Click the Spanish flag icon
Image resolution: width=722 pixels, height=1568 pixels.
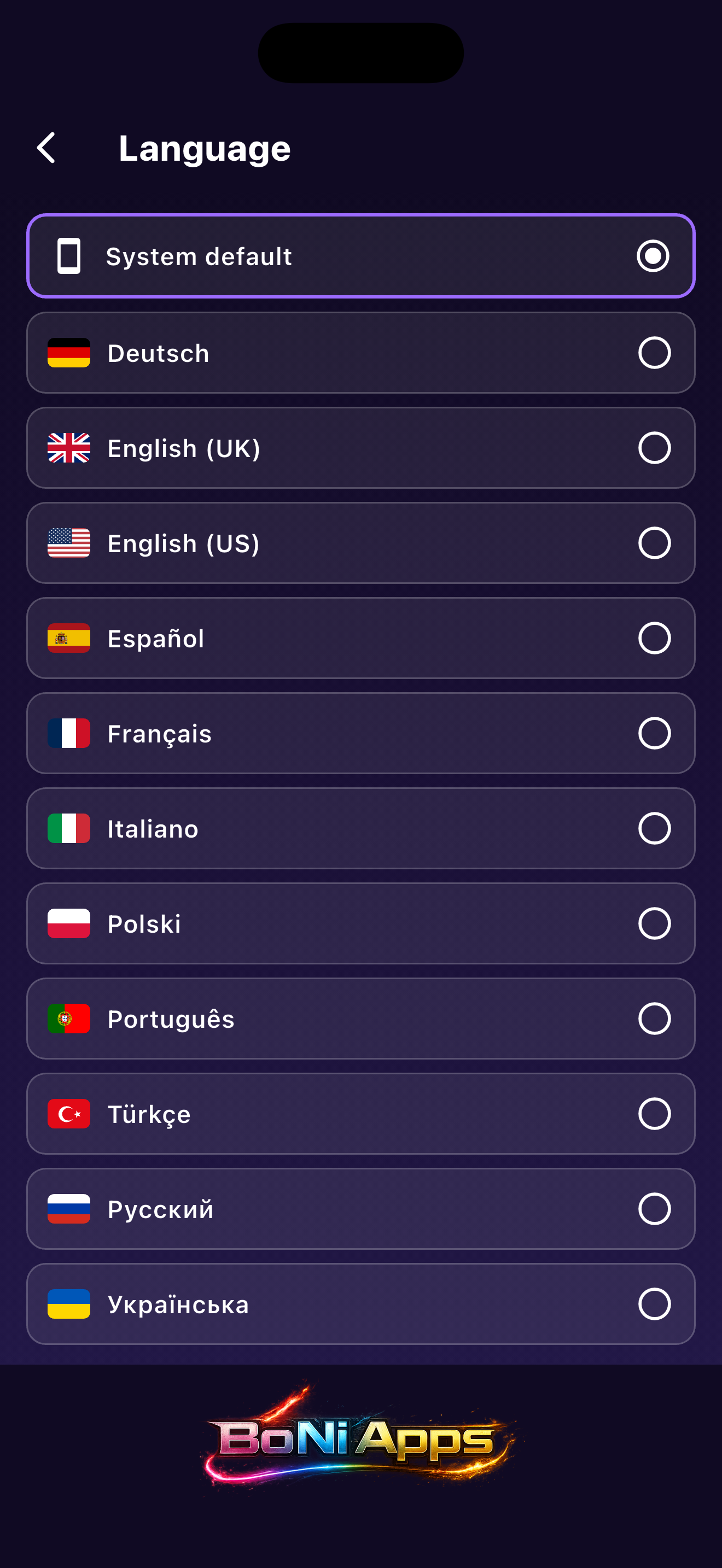(x=68, y=638)
